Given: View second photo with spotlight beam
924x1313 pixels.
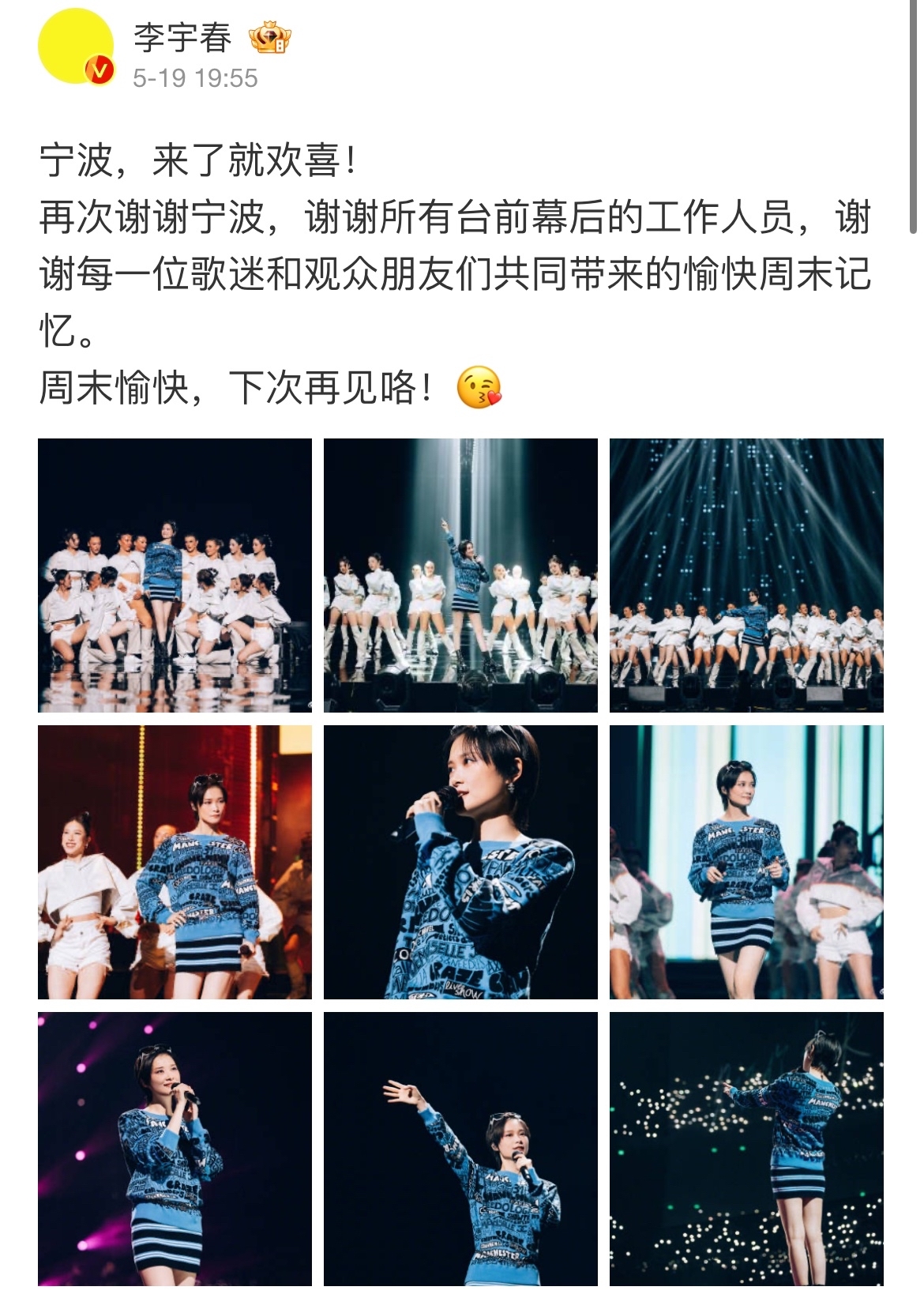Looking at the screenshot, I should 460,575.
